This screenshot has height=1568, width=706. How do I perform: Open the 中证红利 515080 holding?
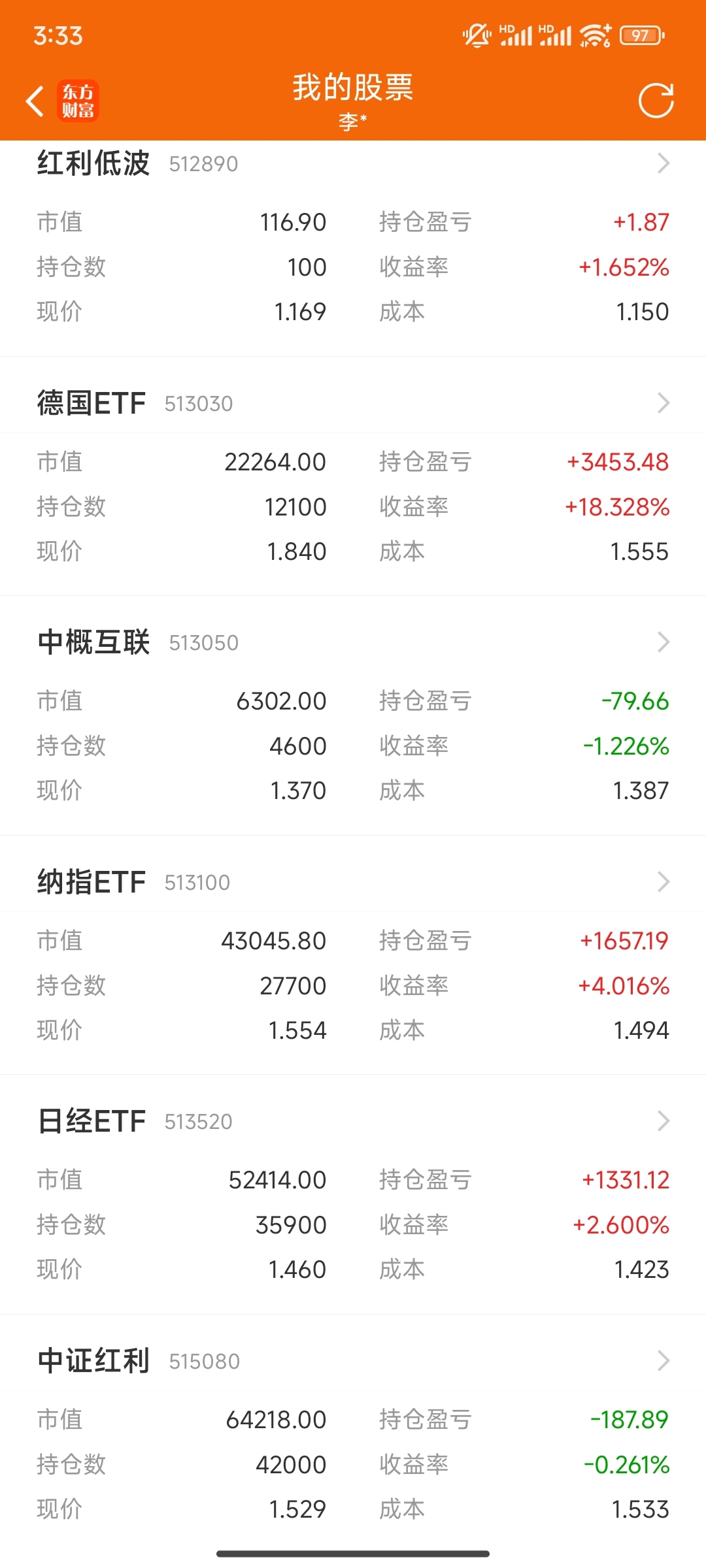(x=353, y=1361)
